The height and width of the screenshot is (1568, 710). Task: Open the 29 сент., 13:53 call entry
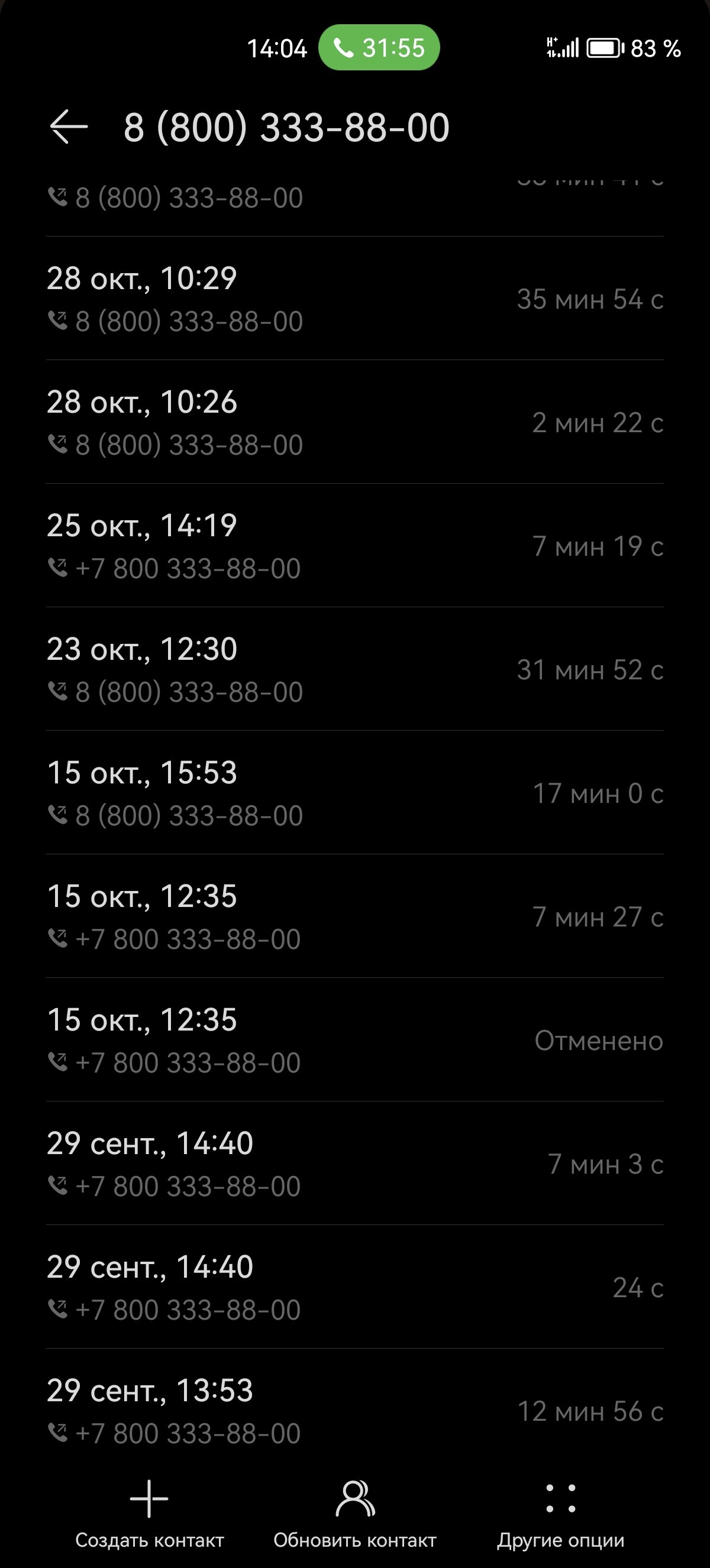pos(355,1411)
